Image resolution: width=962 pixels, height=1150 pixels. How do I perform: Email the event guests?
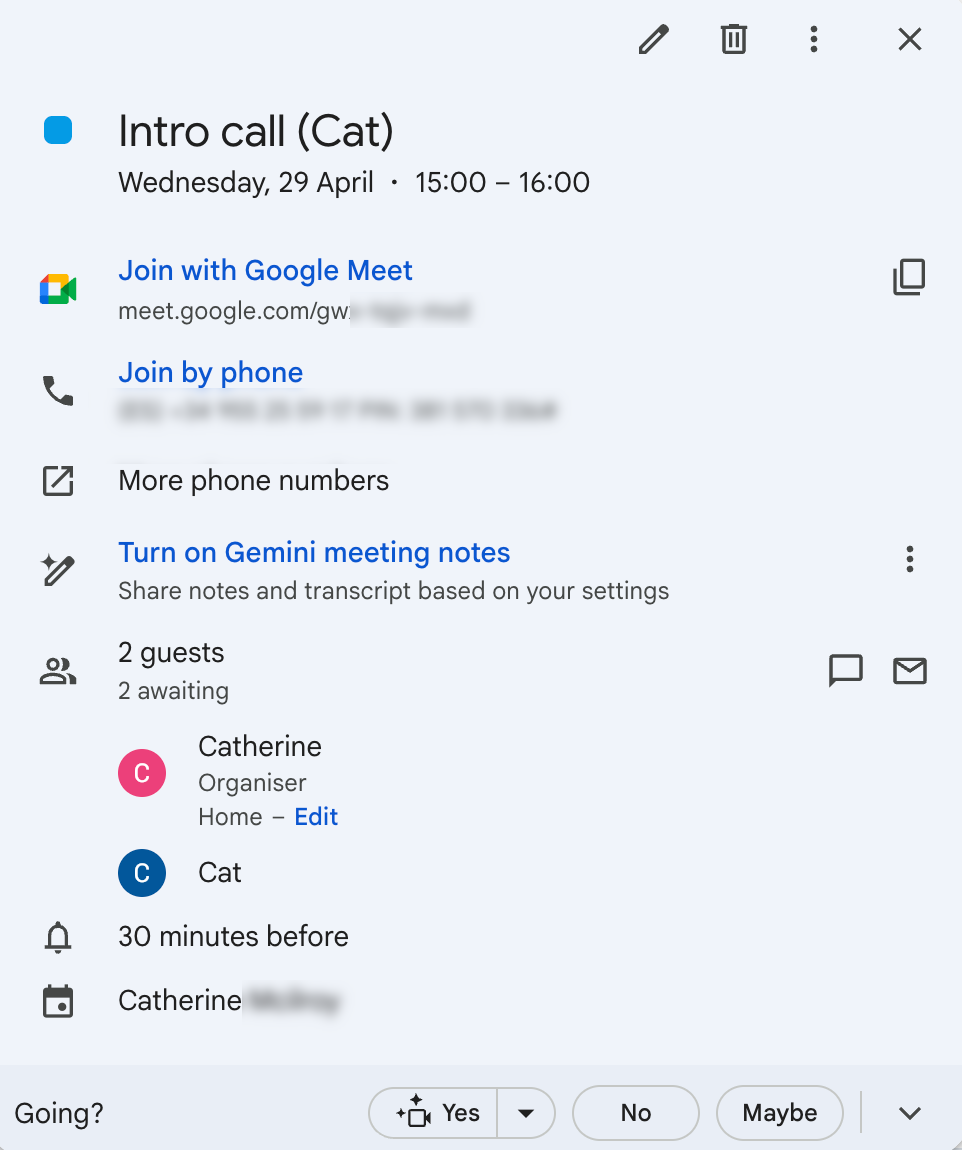[x=909, y=671]
